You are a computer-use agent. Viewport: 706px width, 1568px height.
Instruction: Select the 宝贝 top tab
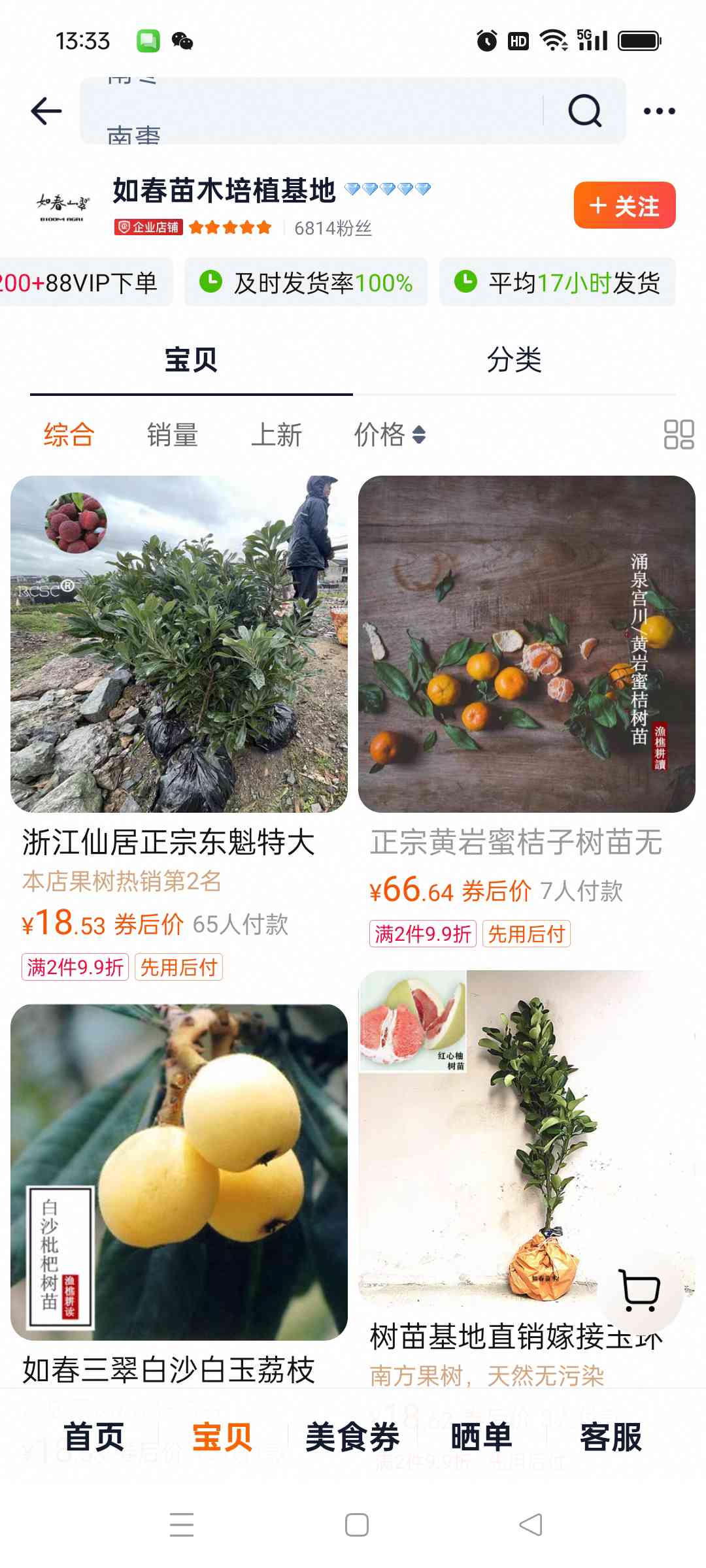coord(191,359)
